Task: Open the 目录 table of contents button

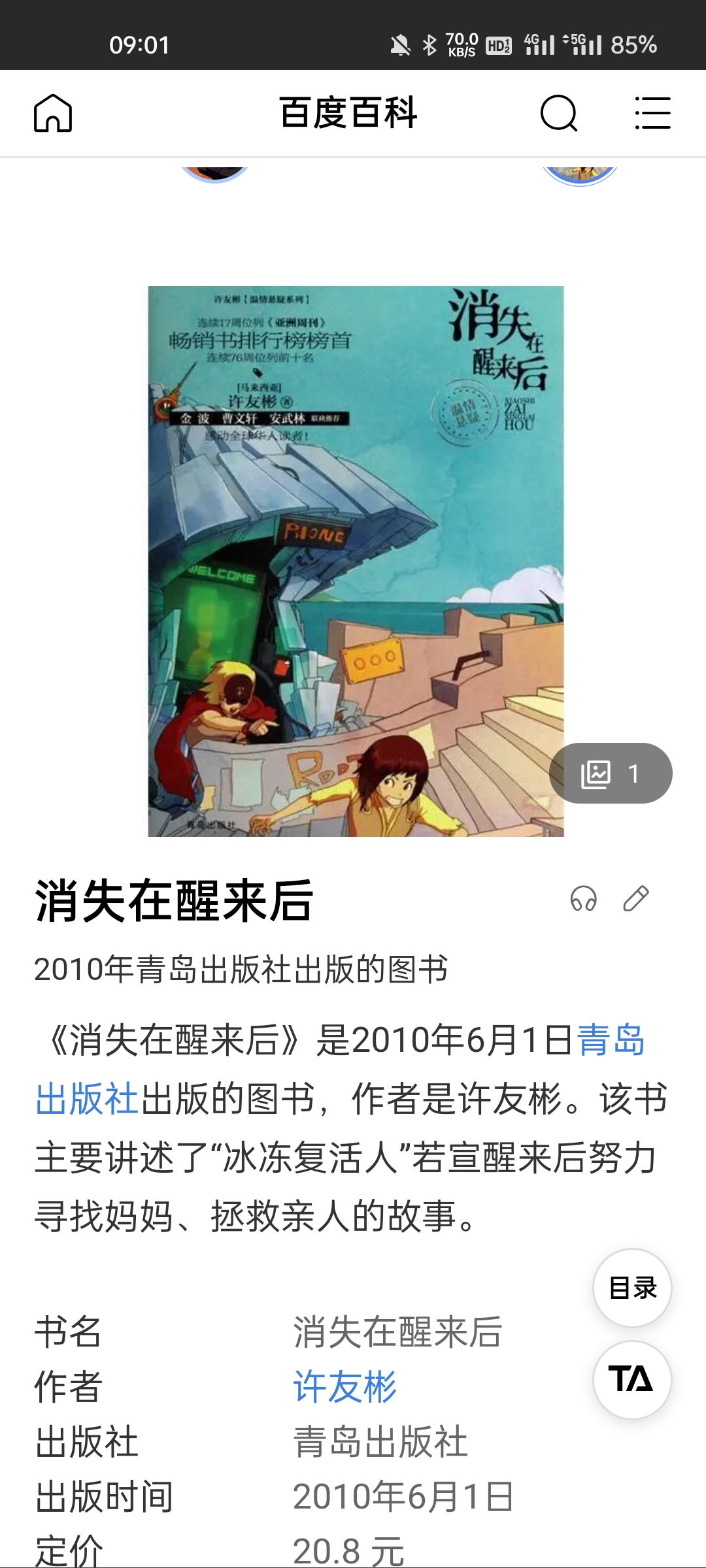Action: click(x=632, y=1288)
